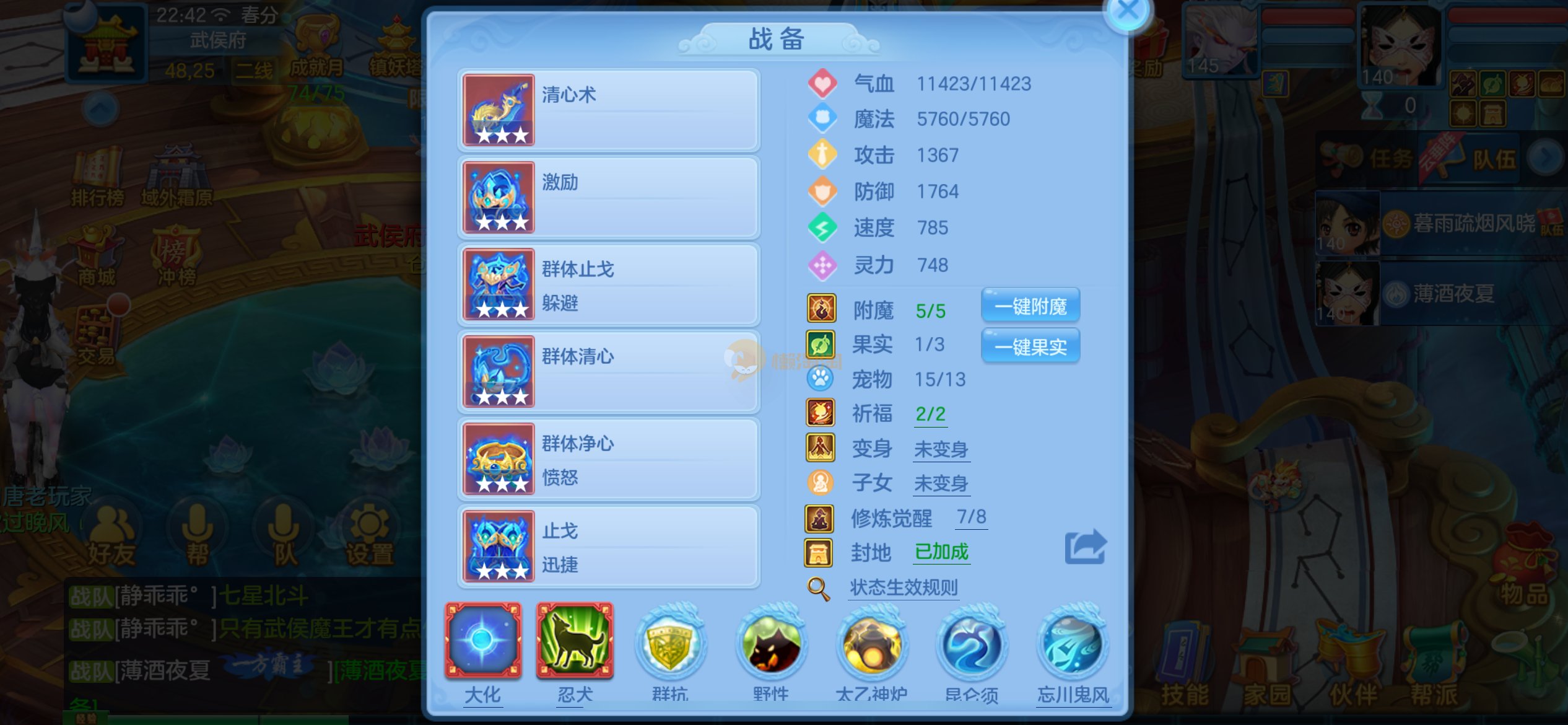1568x725 pixels.
Task: Share the battle prep panel
Action: [x=1085, y=547]
